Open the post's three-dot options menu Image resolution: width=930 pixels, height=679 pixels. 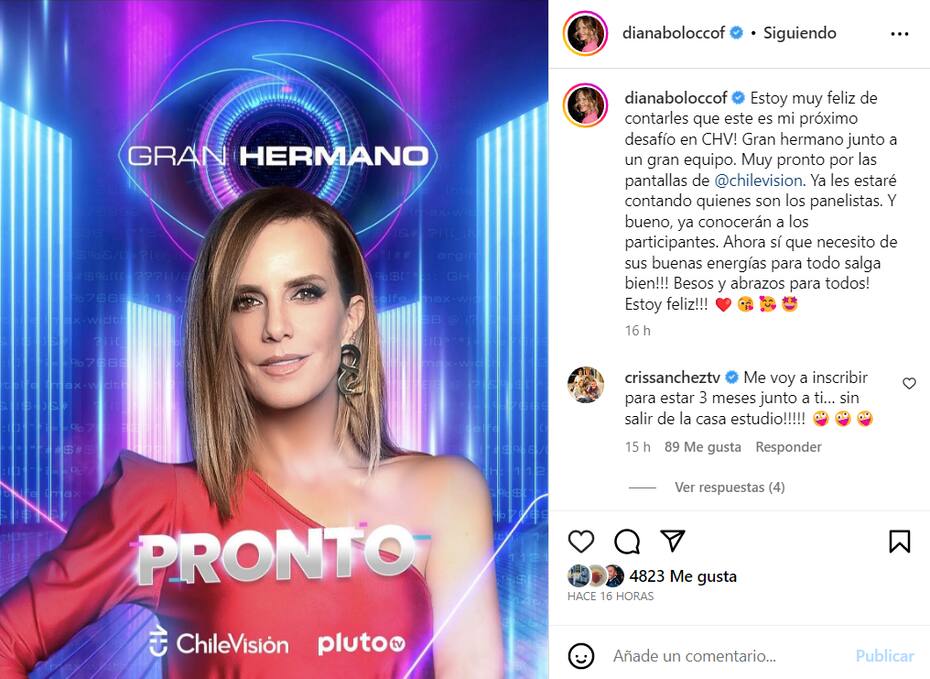click(x=899, y=33)
